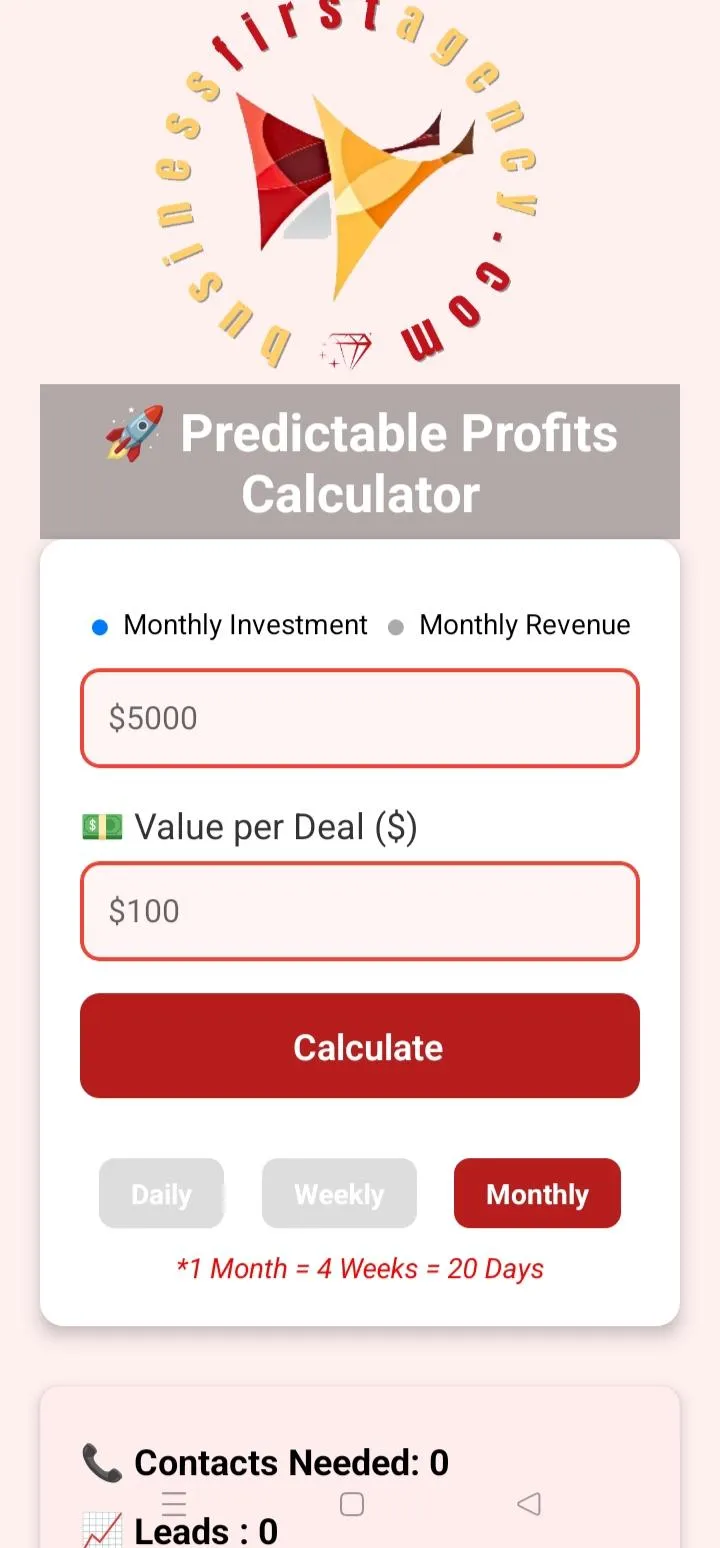Image resolution: width=720 pixels, height=1548 pixels.
Task: Focus the $5000 amount field
Action: (x=359, y=718)
